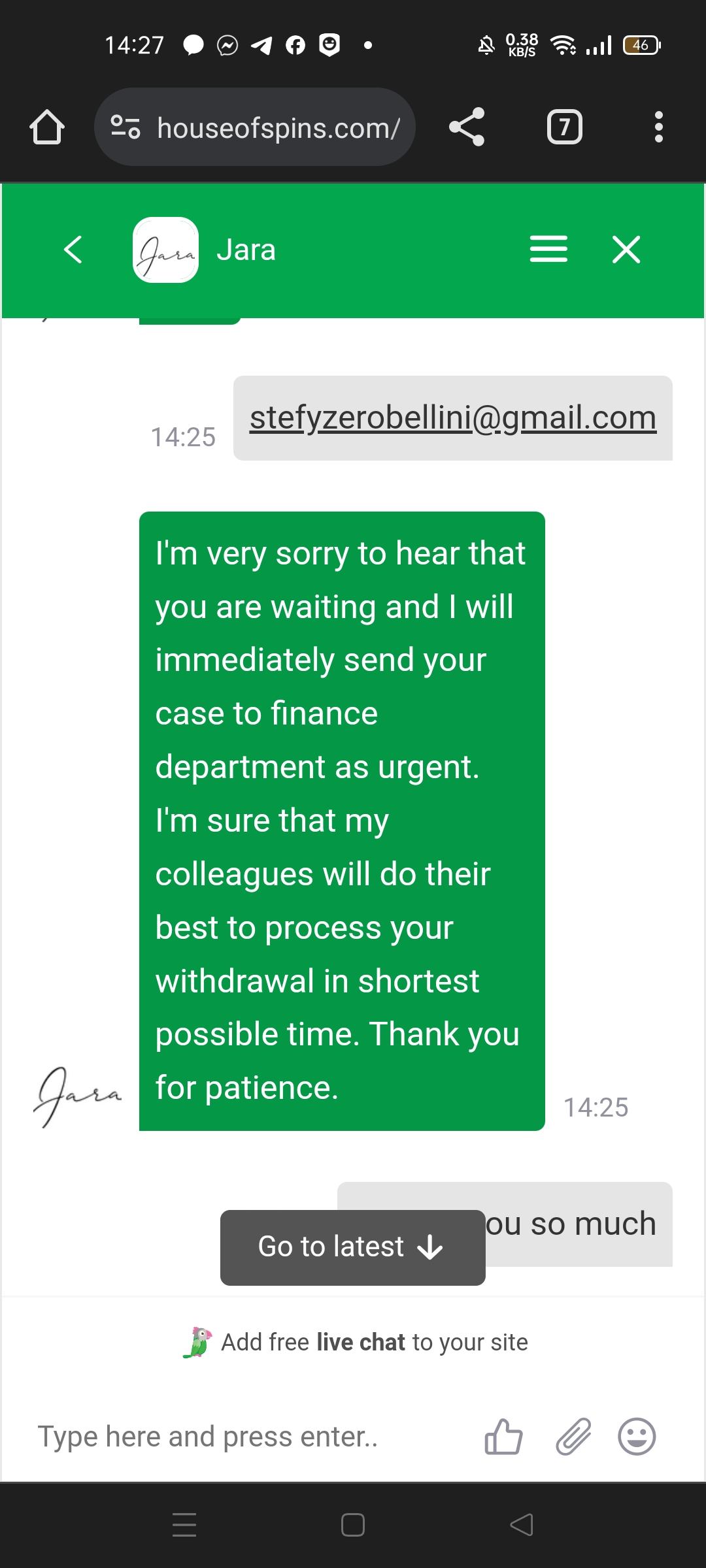
Task: Go back in the Jara chat header
Action: (73, 250)
